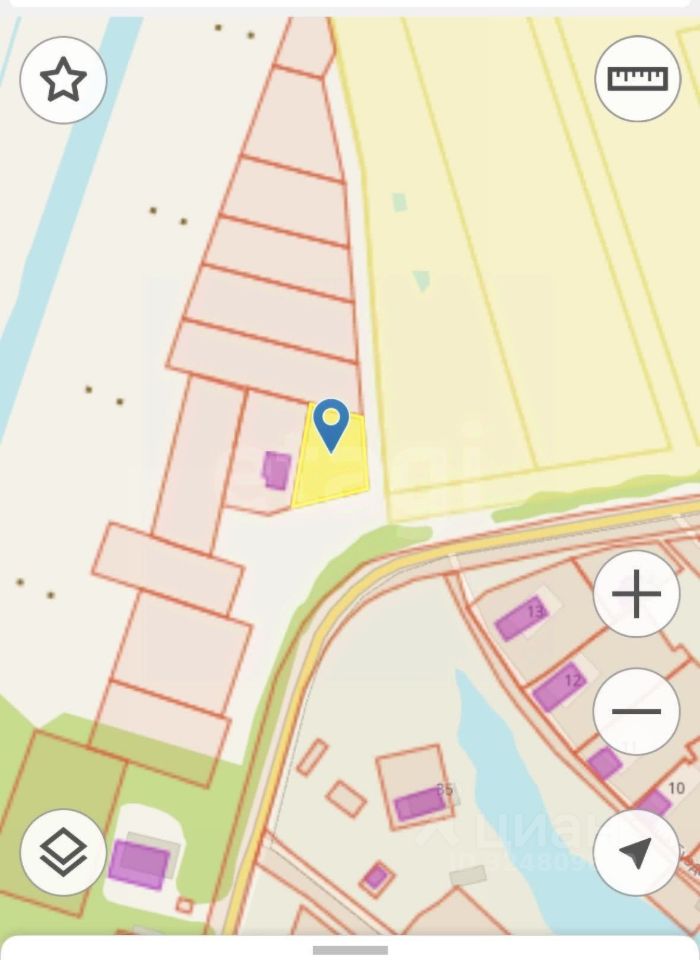Open the map layers selector
The image size is (700, 960).
pos(63,852)
